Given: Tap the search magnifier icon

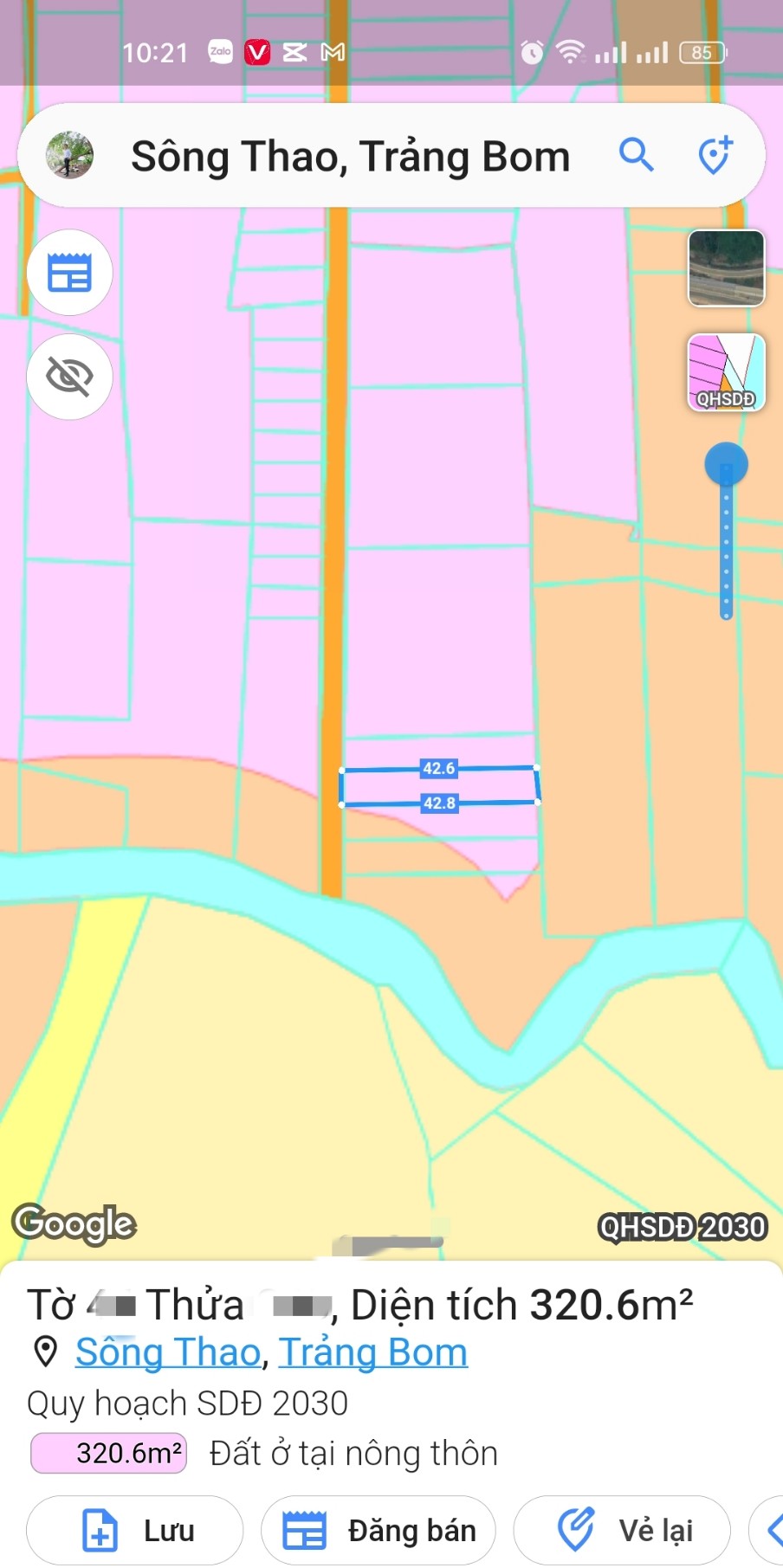Looking at the screenshot, I should (x=636, y=156).
